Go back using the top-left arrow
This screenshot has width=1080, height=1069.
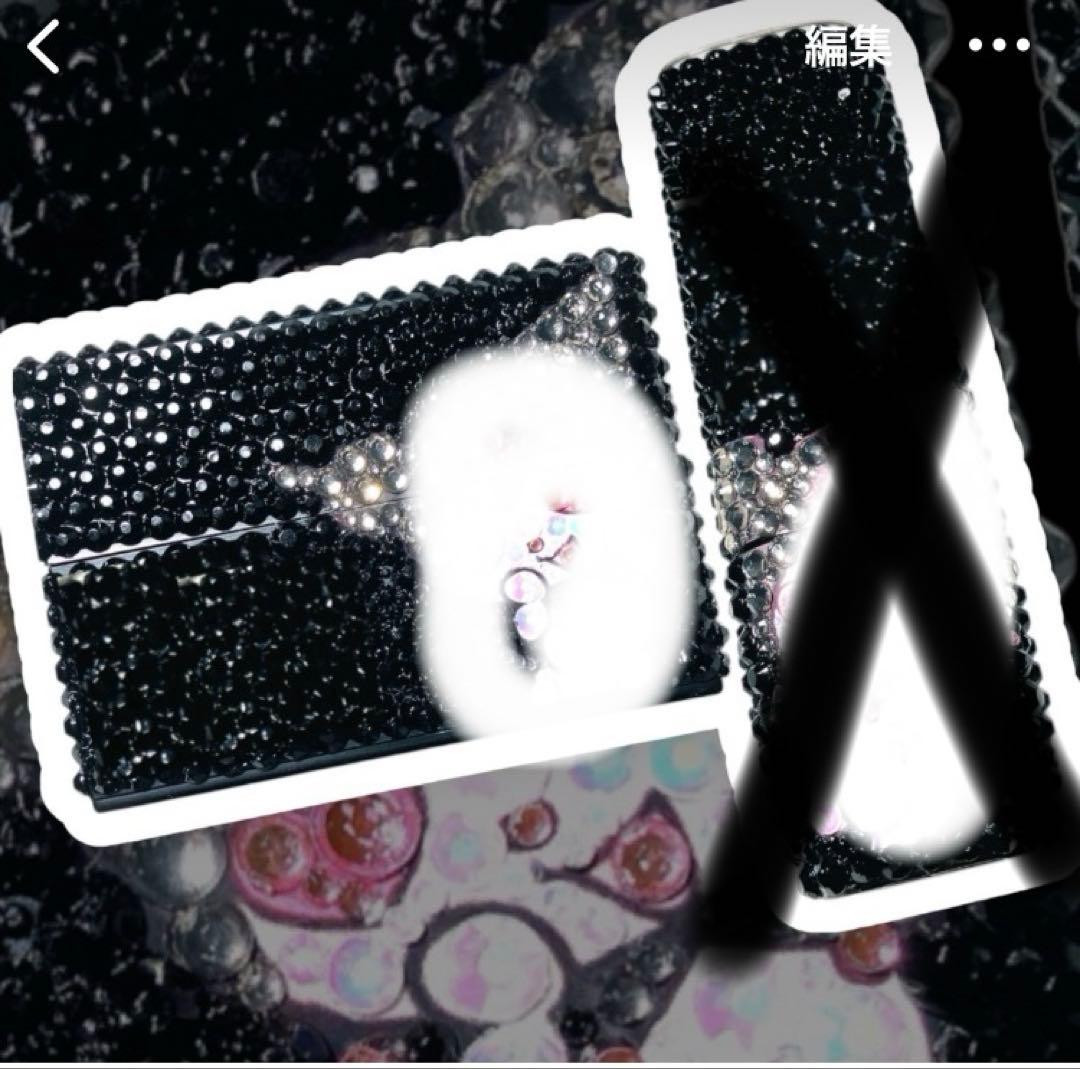tap(43, 50)
